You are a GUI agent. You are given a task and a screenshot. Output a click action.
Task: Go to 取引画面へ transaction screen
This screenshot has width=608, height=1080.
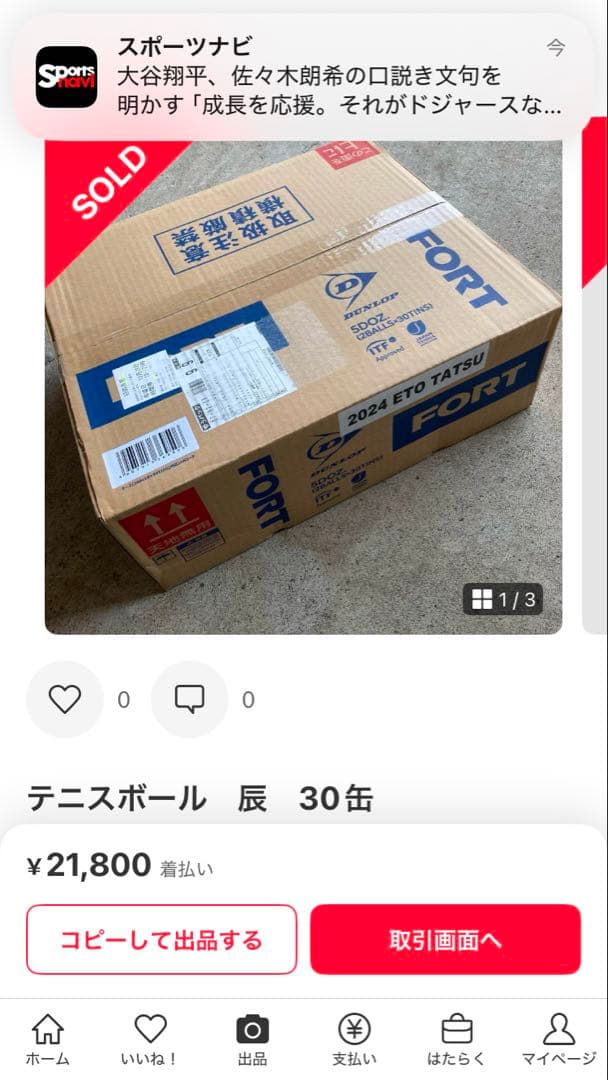445,940
